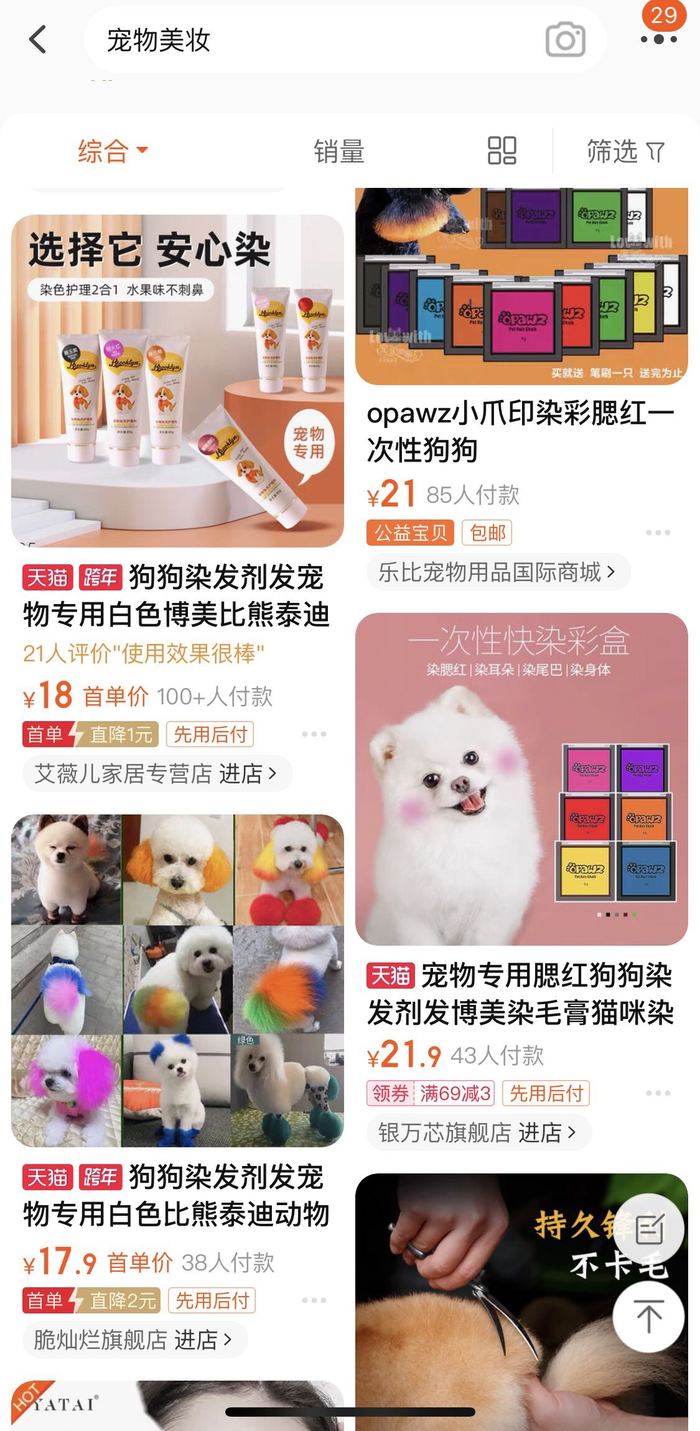The height and width of the screenshot is (1431, 700).
Task: Enter the 艾薇儿家居专营店 store
Action: 156,773
